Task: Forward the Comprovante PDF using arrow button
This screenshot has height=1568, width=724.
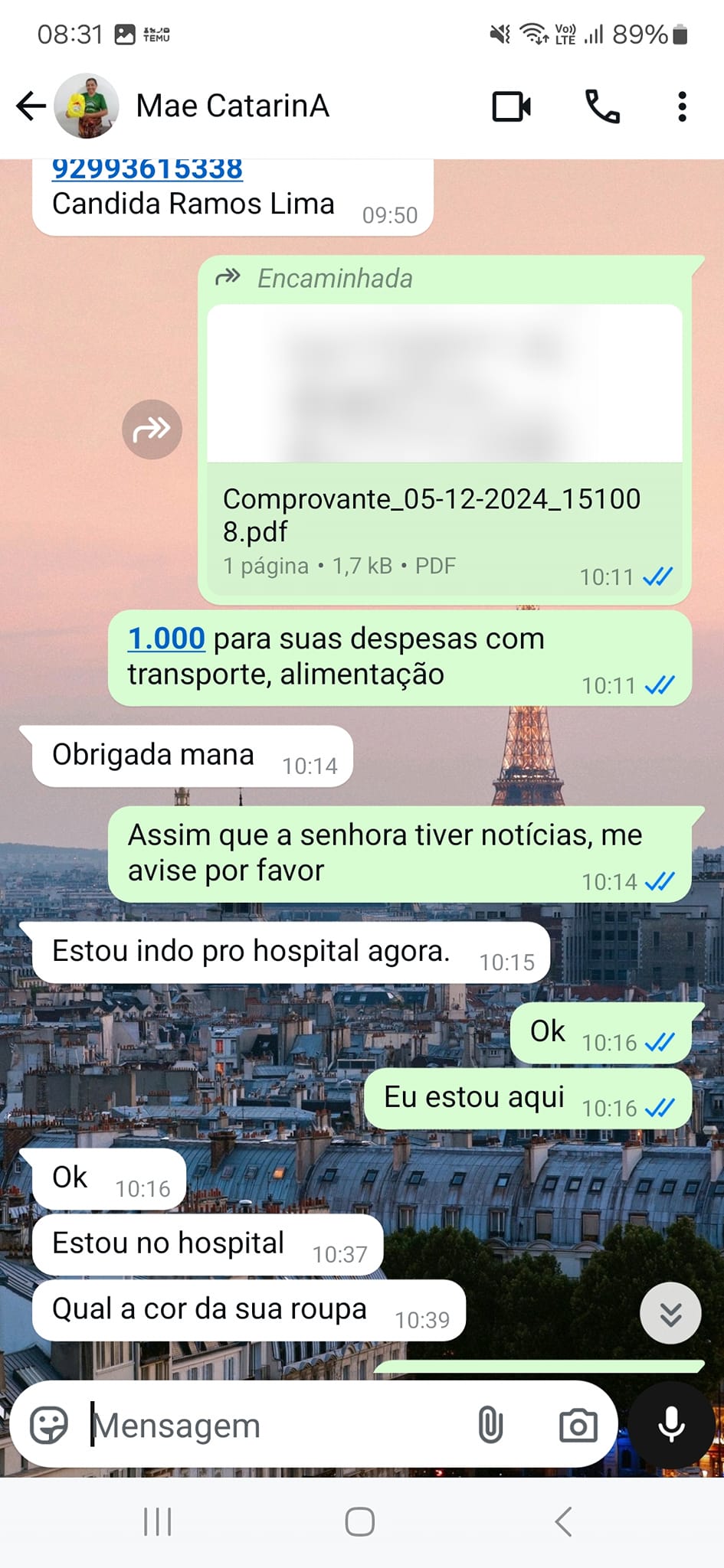Action: click(x=152, y=430)
